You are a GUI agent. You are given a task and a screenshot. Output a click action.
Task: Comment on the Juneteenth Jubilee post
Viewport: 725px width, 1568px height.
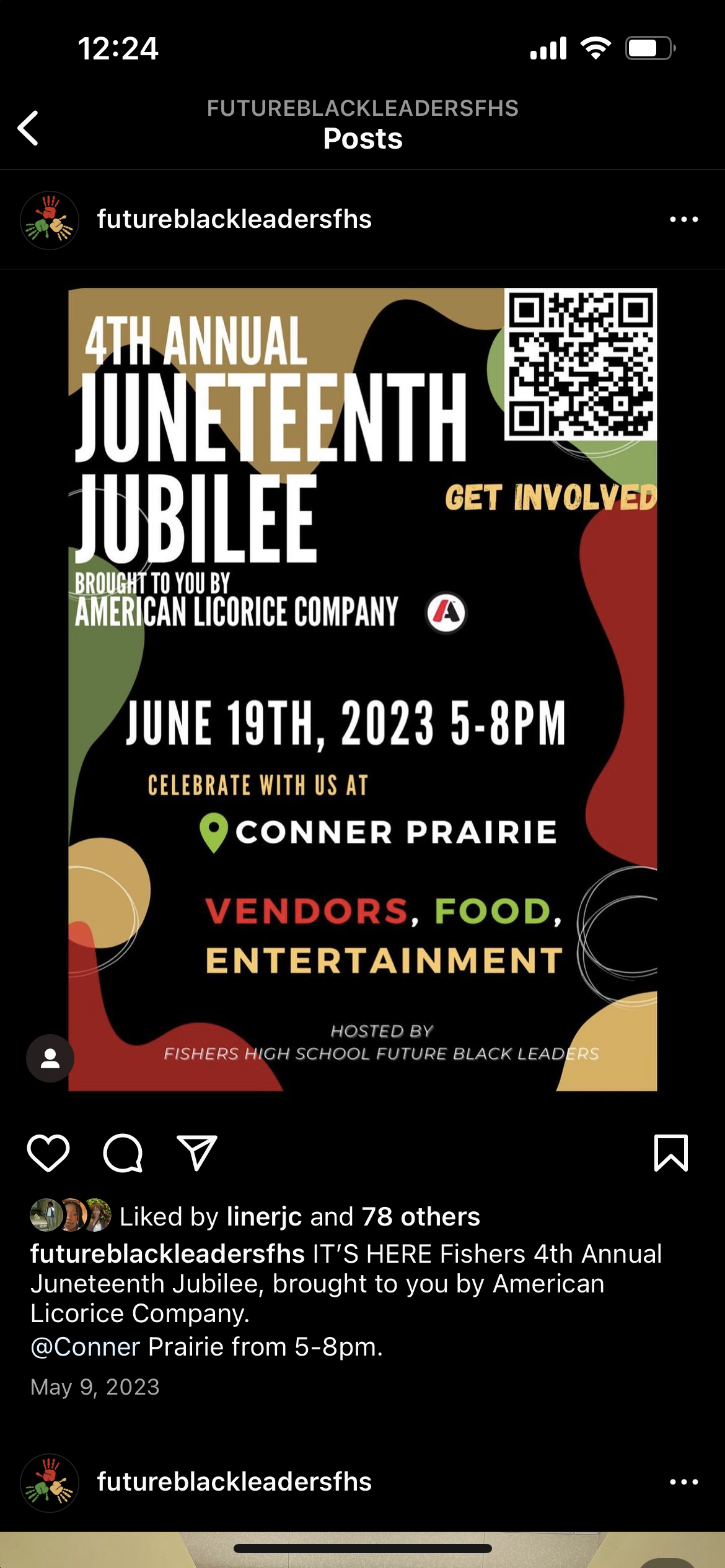point(123,1153)
